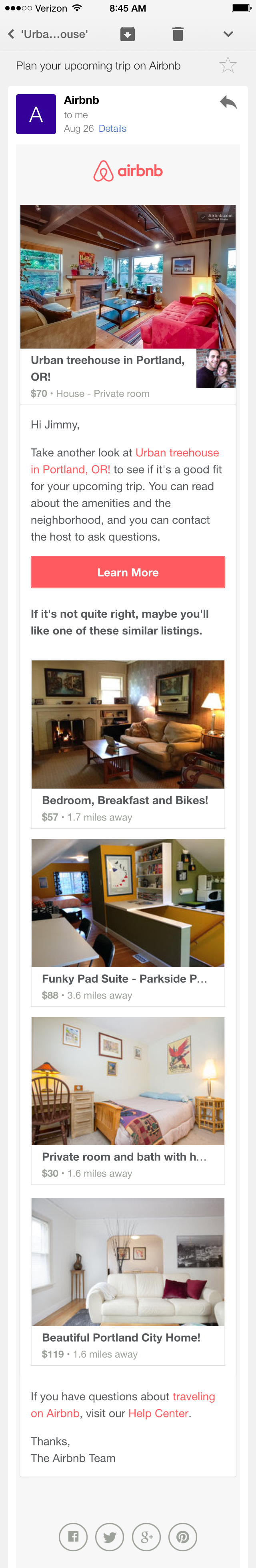This screenshot has height=1568, width=256.
Task: Open Airbnb's Pinterest icon
Action: [x=183, y=1537]
